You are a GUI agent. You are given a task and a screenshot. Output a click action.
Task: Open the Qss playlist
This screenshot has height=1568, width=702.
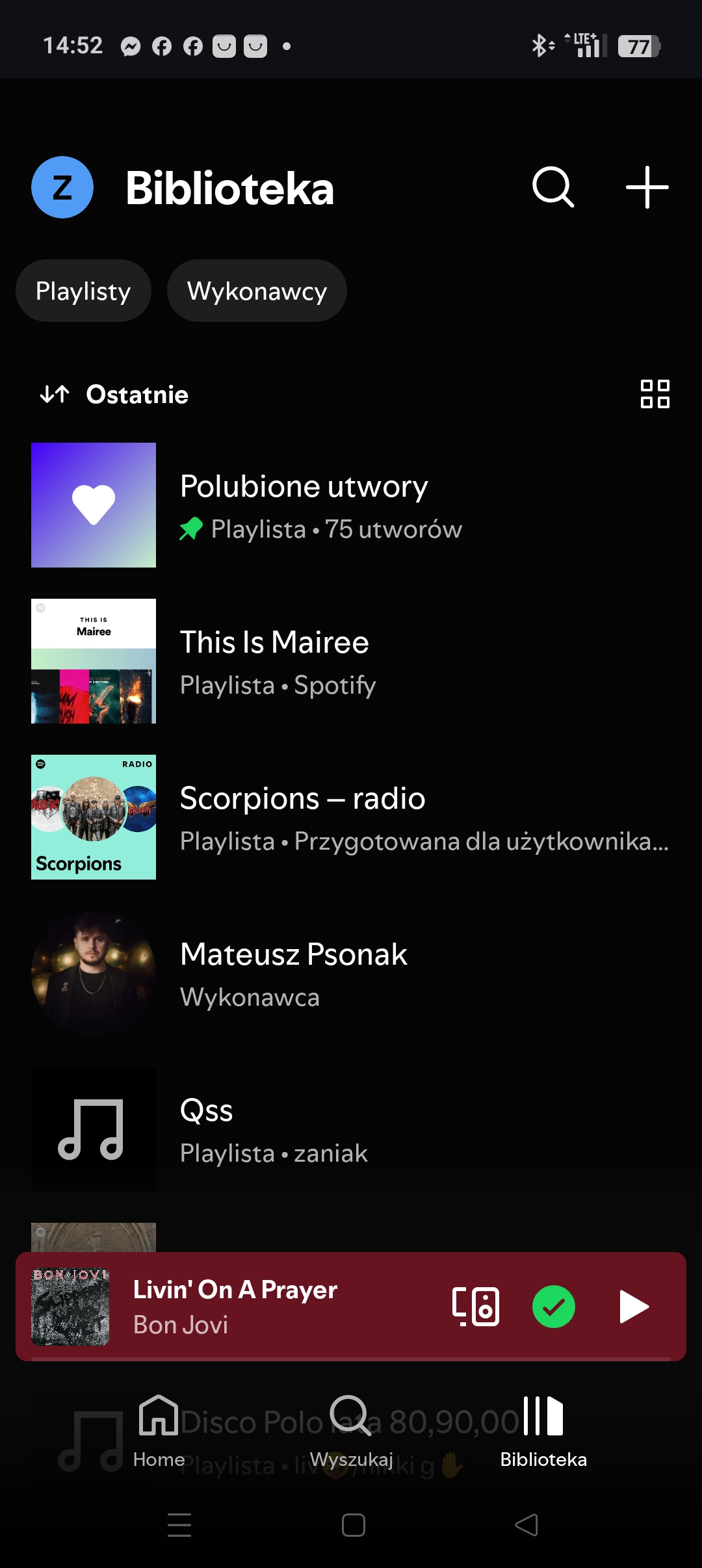click(x=351, y=1129)
